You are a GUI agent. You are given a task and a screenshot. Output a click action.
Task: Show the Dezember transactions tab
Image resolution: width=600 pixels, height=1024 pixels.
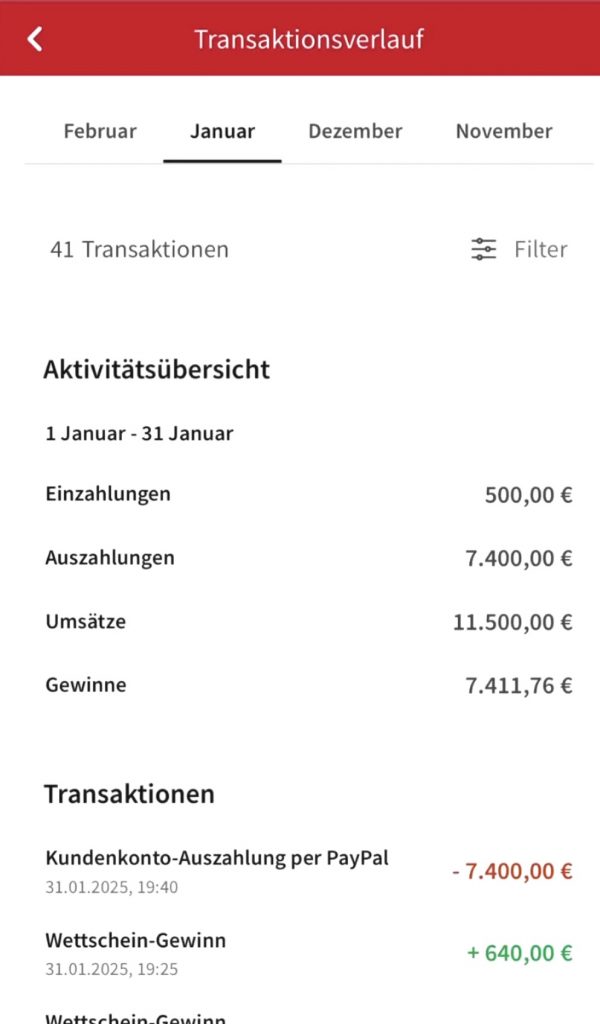355,131
